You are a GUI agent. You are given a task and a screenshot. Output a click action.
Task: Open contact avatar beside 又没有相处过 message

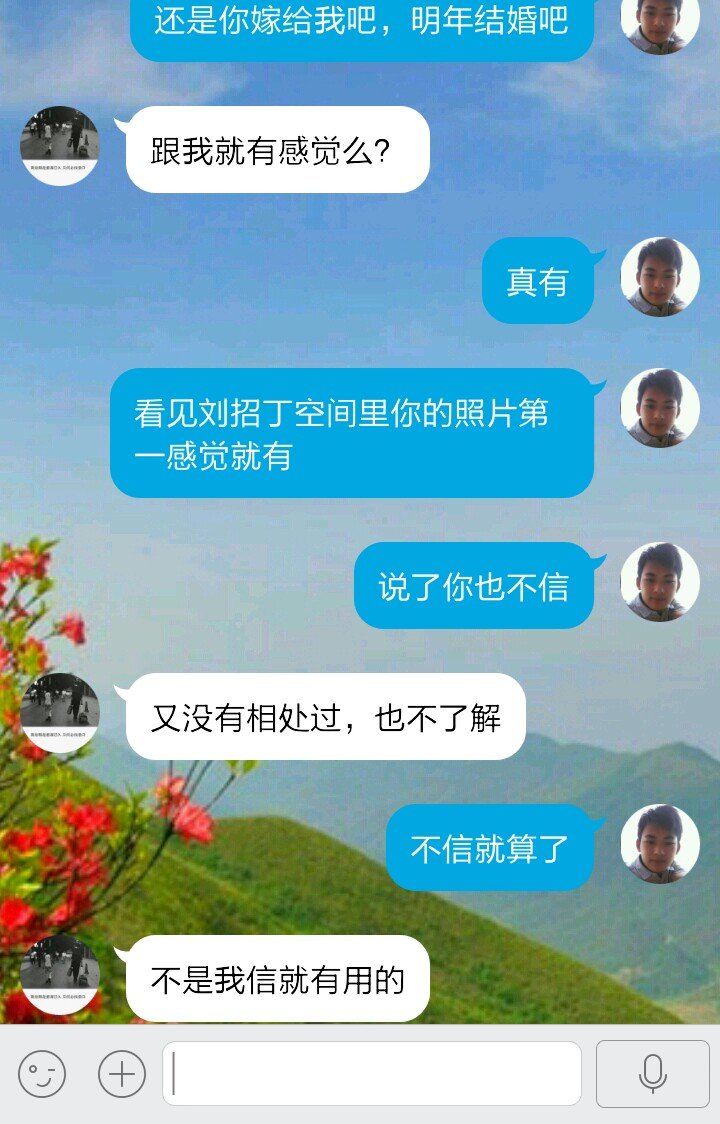(x=60, y=713)
